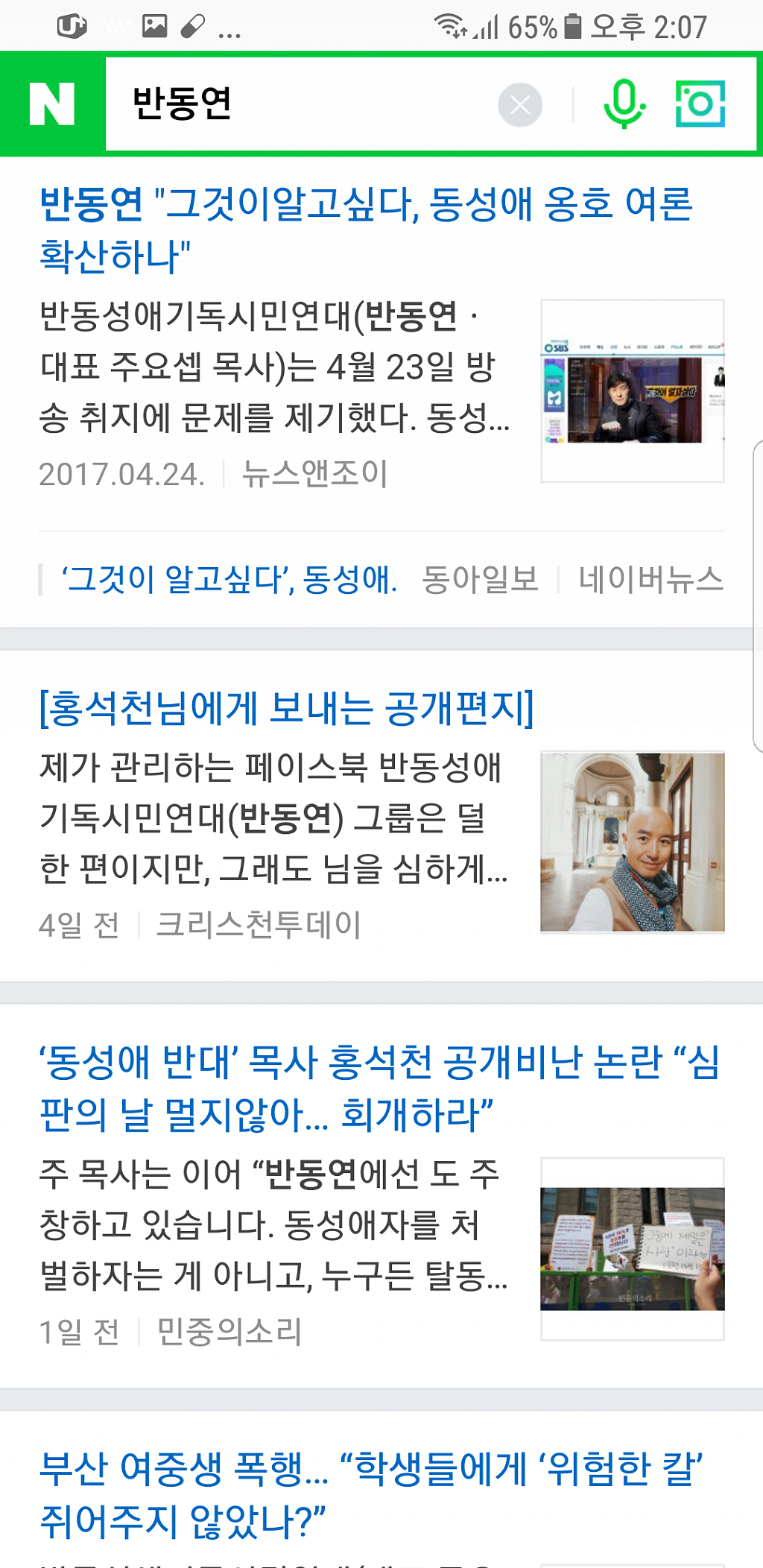Tap the bald man photo thumbnail

pos(632,842)
